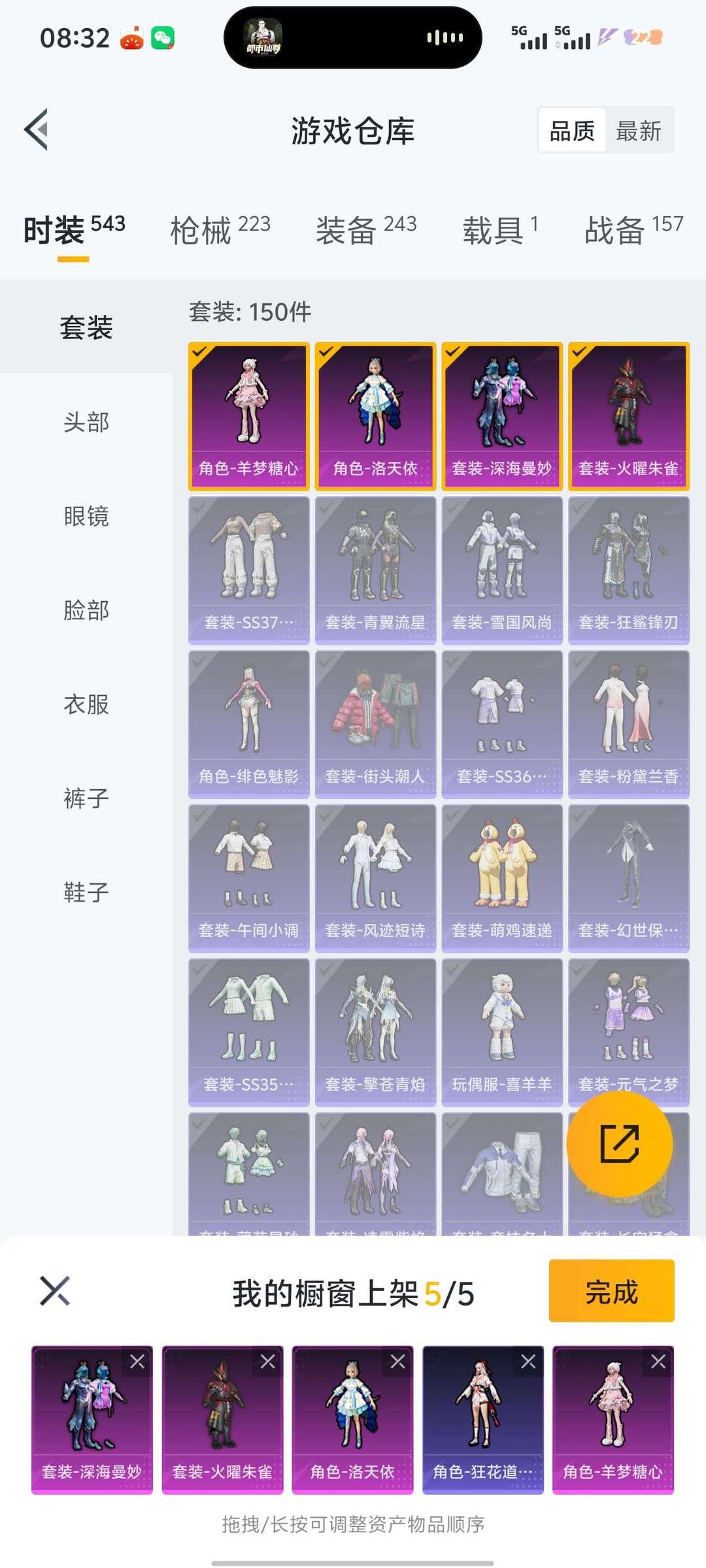Show the 鞋子 category
Image resolution: width=706 pixels, height=1568 pixels.
[x=86, y=892]
